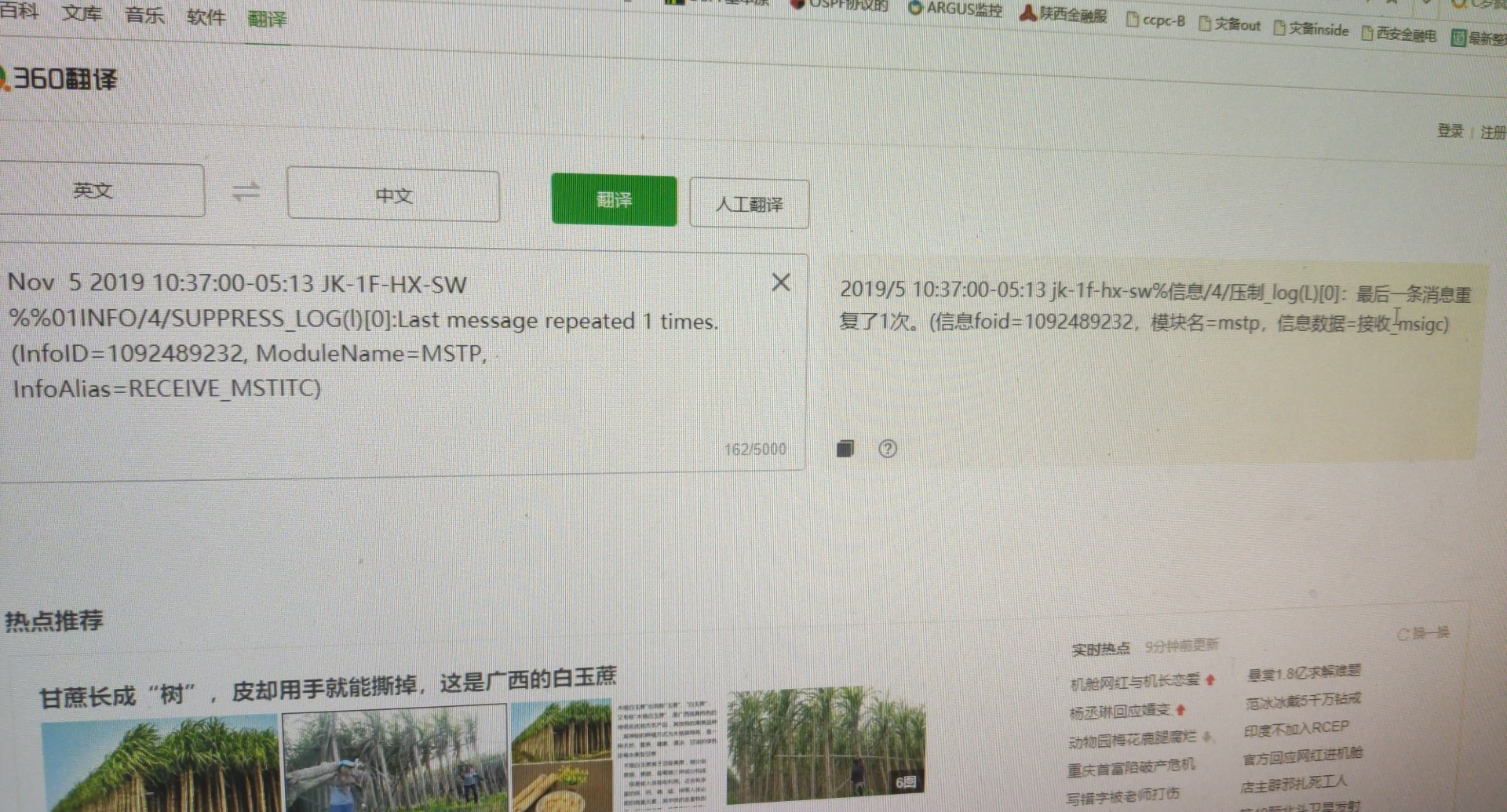The height and width of the screenshot is (812, 1507).
Task: Switch to the 百科 tab
Action: [19, 11]
